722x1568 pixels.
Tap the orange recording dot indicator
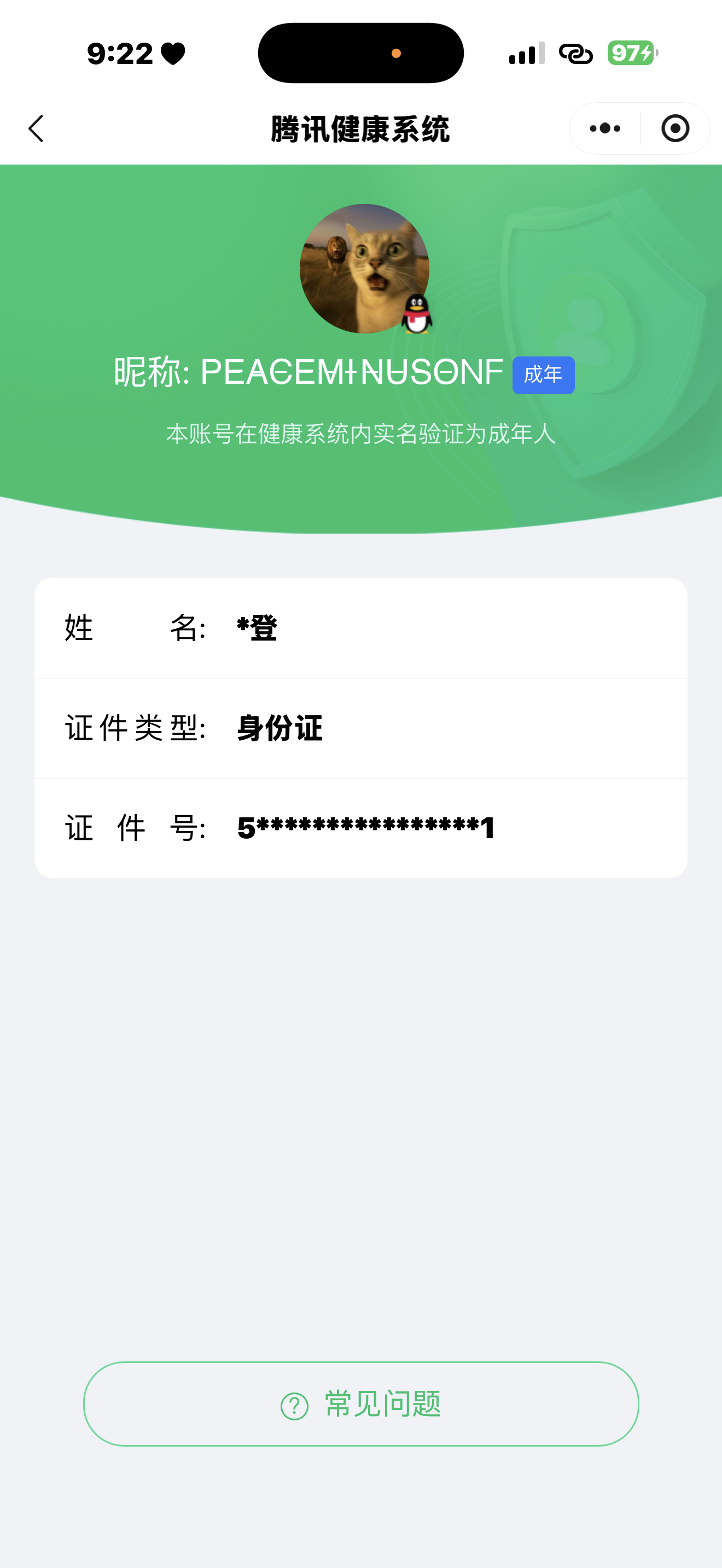click(x=397, y=53)
